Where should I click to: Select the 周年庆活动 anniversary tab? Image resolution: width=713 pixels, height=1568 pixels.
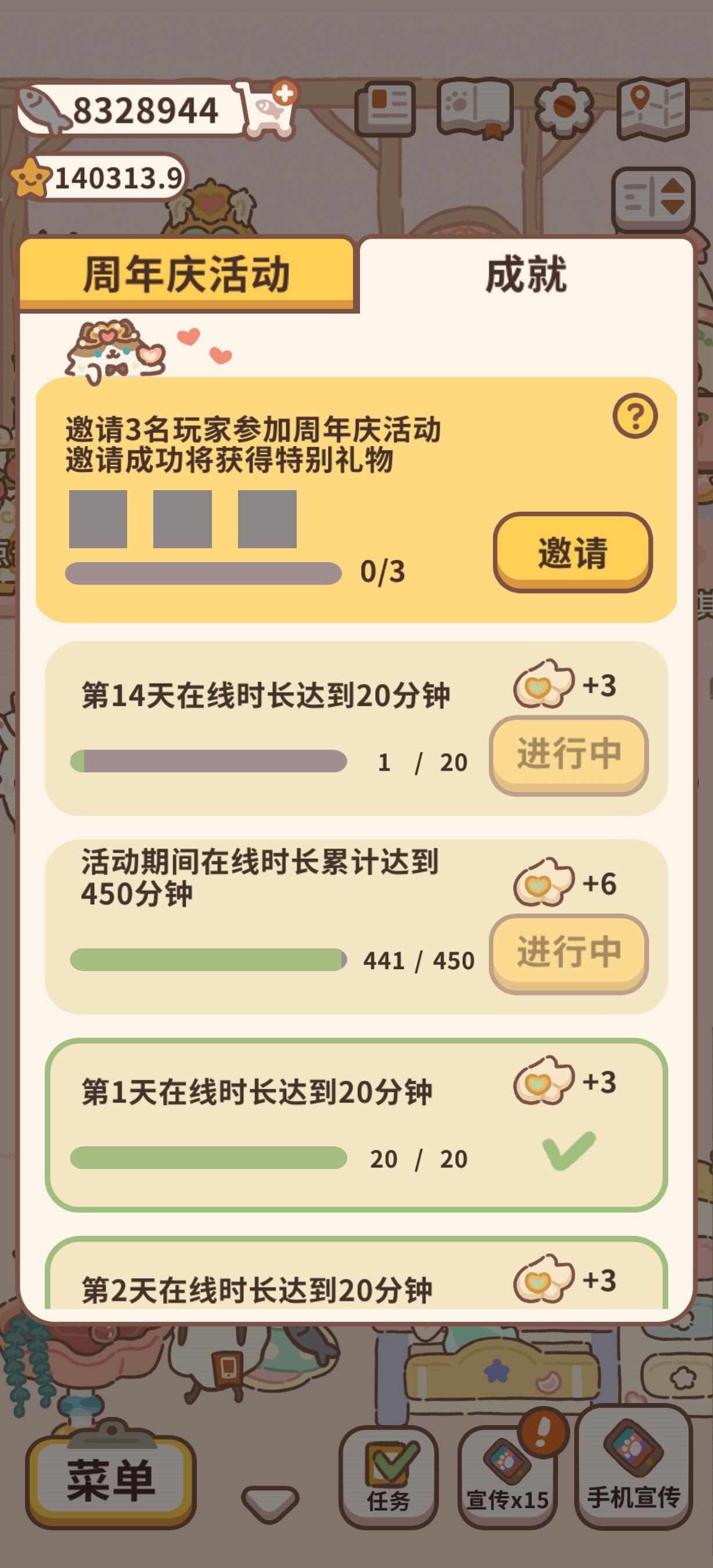[x=189, y=275]
